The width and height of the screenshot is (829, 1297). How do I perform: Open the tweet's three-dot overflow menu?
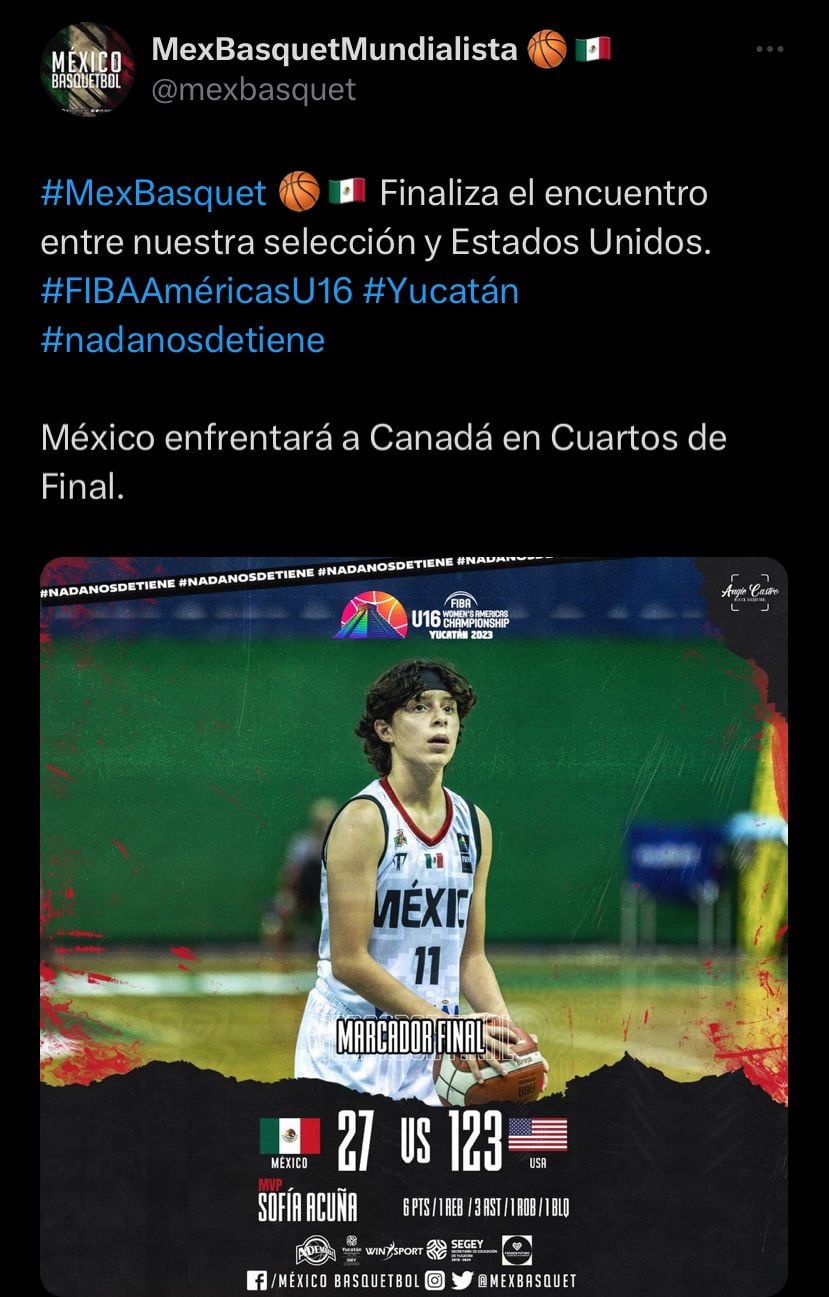(769, 49)
